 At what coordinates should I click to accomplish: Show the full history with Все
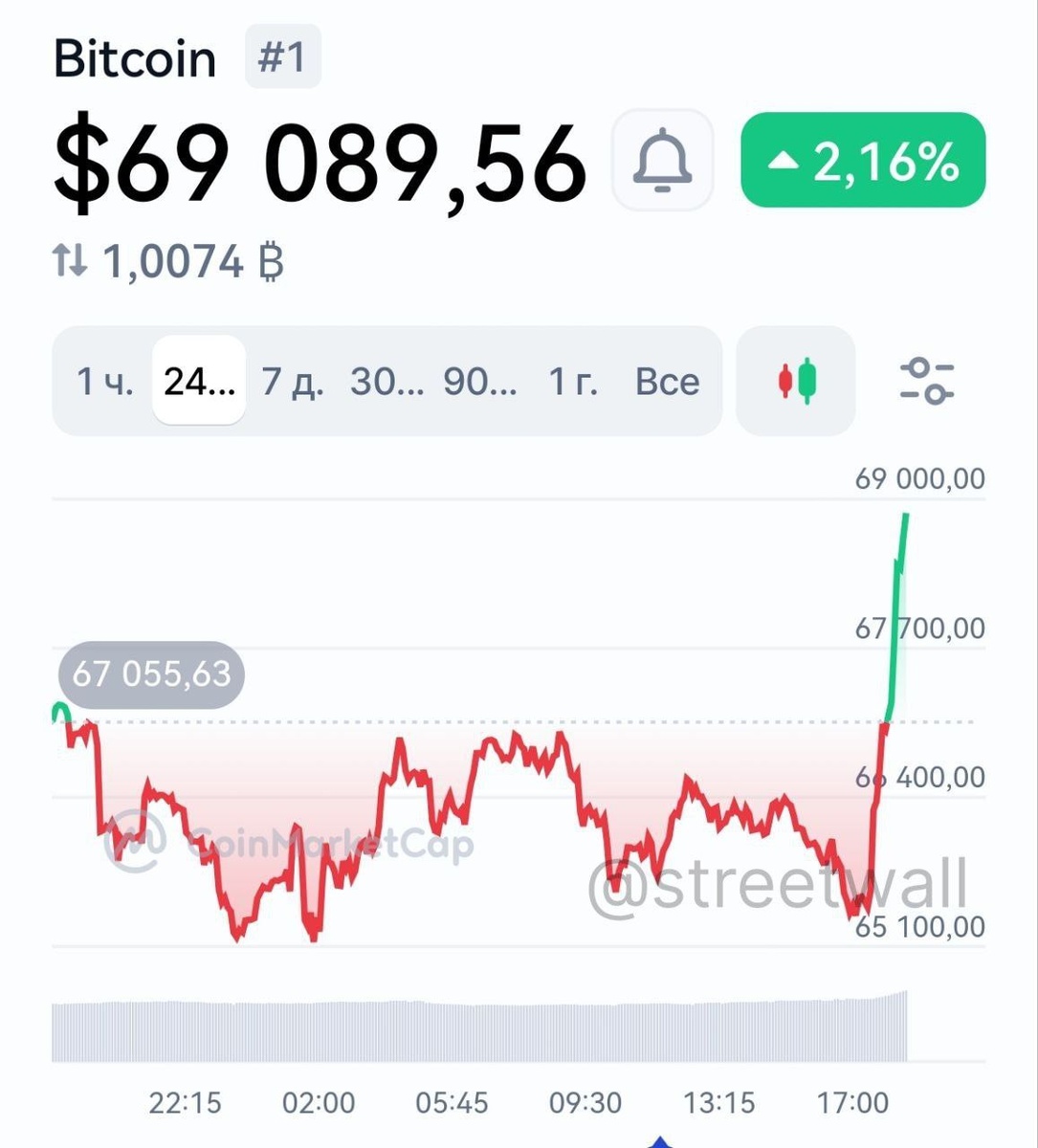667,382
